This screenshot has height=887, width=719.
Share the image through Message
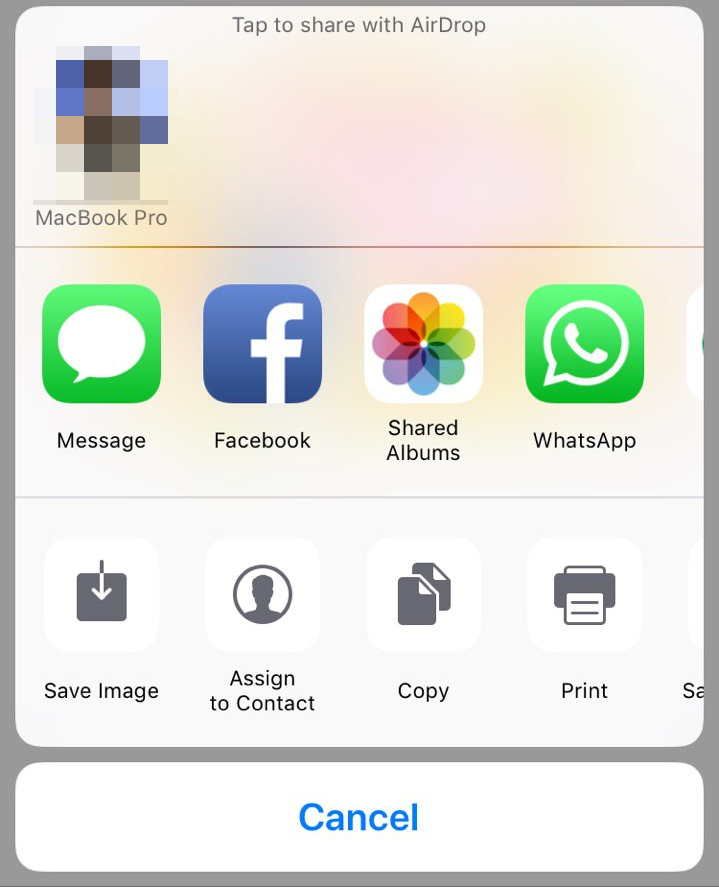101,344
